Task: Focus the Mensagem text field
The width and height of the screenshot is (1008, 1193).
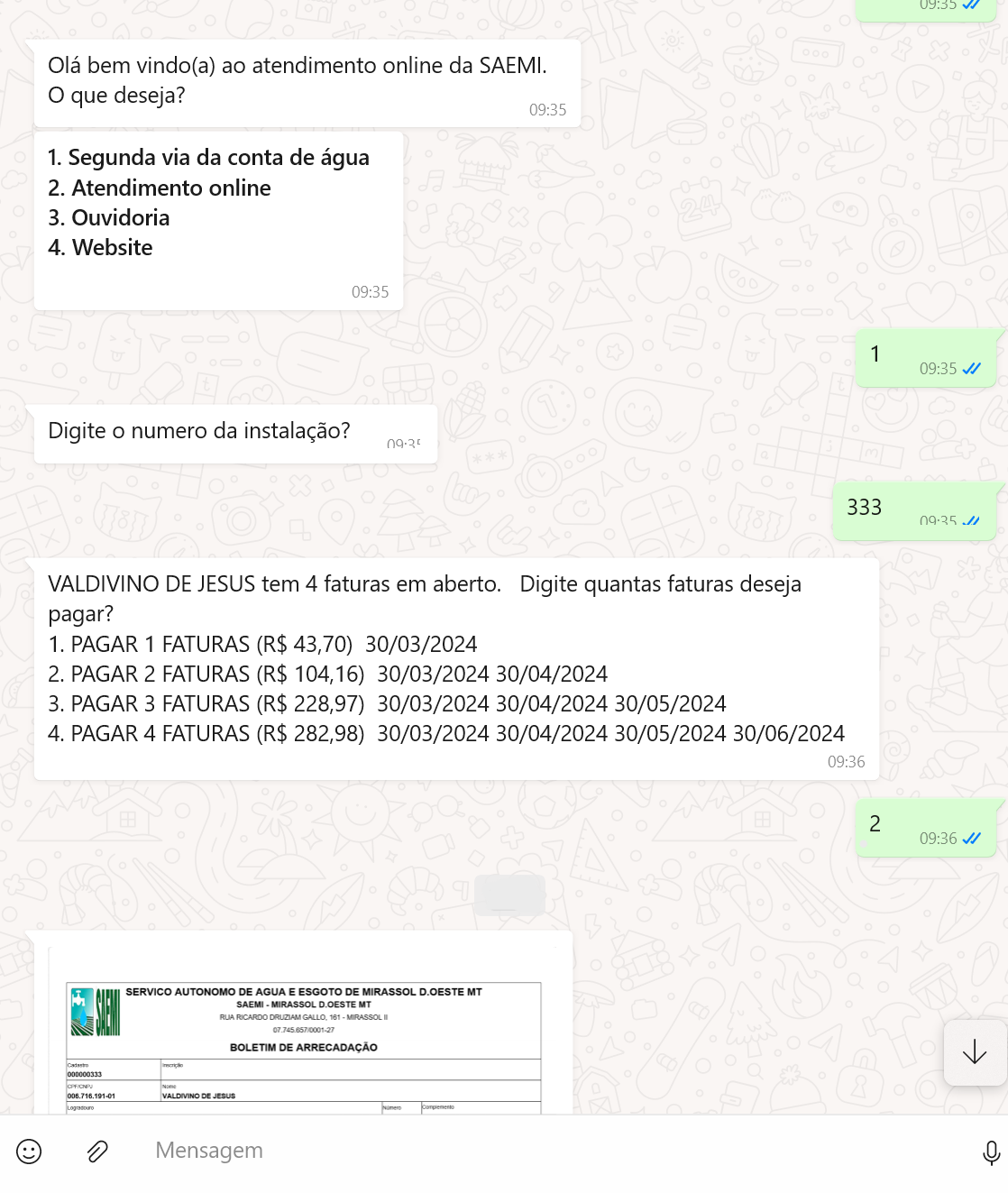Action: pos(541,1151)
